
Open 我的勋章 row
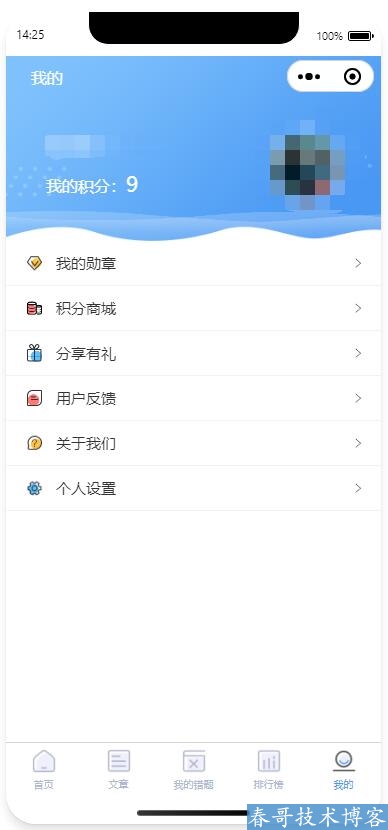(x=194, y=263)
